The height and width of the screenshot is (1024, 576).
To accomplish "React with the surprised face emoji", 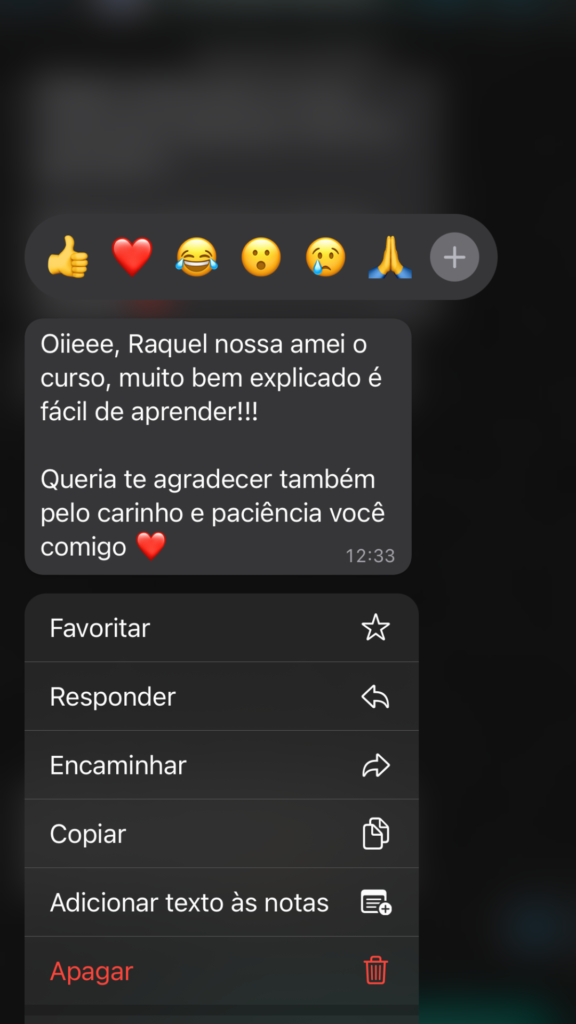I will click(261, 257).
